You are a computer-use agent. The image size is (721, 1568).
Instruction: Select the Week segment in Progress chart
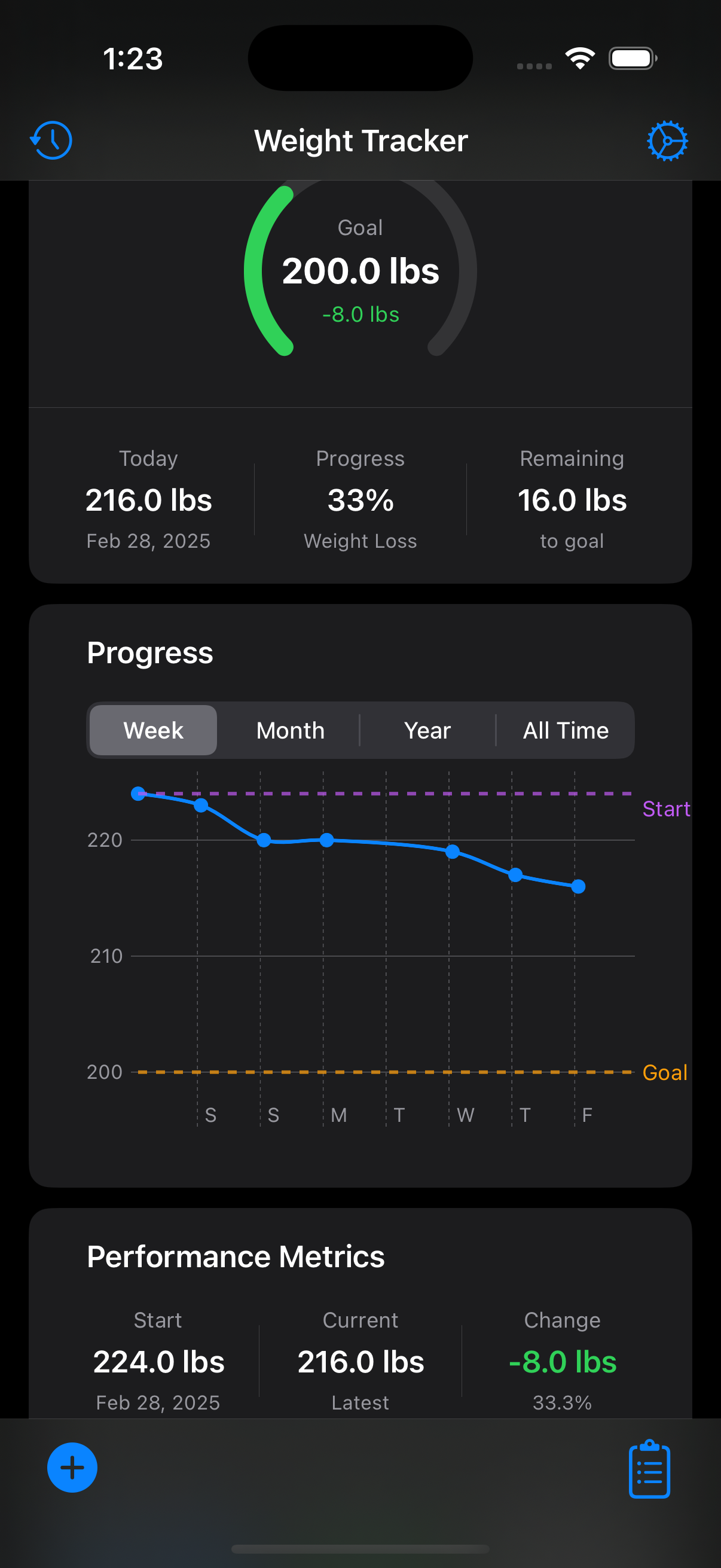pyautogui.click(x=152, y=730)
